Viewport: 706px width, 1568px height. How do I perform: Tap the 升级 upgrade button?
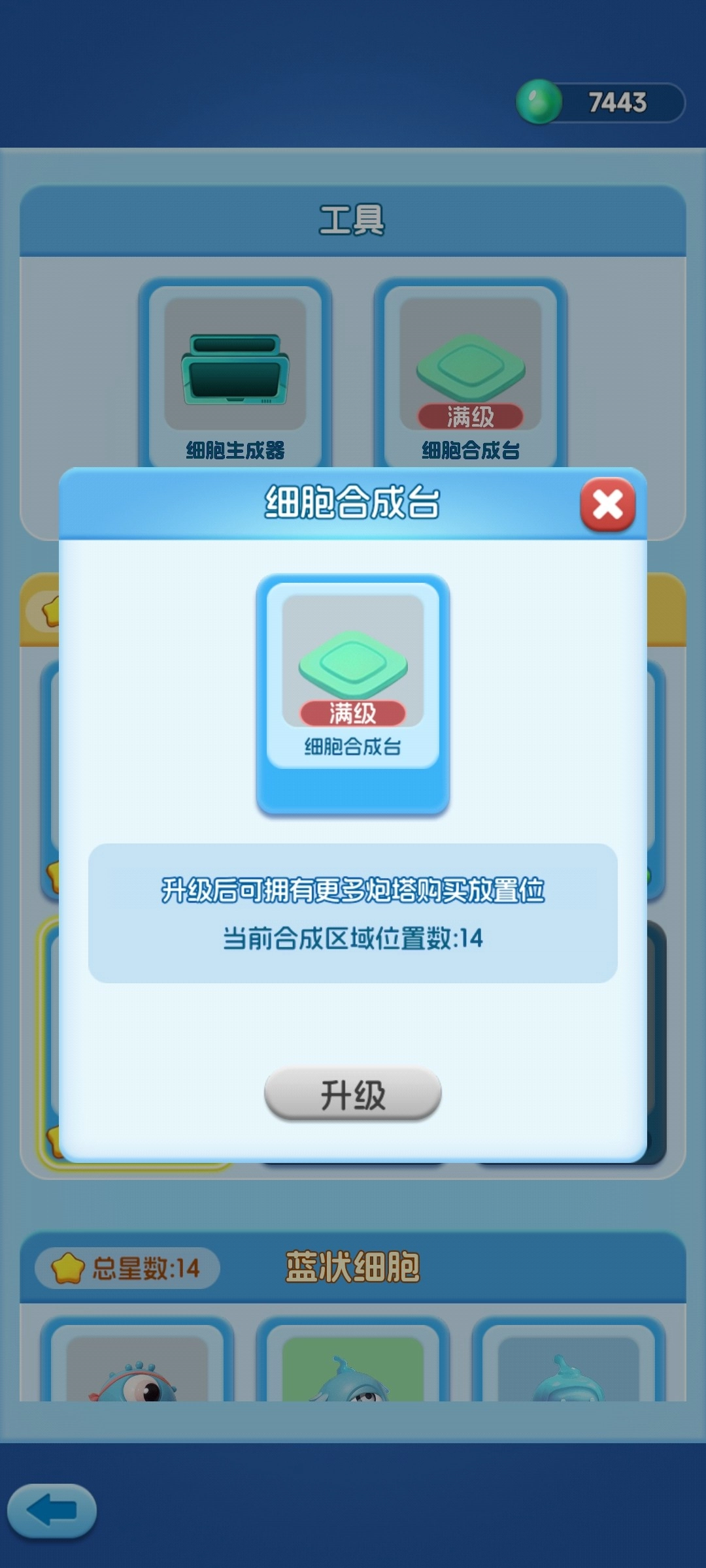352,1095
